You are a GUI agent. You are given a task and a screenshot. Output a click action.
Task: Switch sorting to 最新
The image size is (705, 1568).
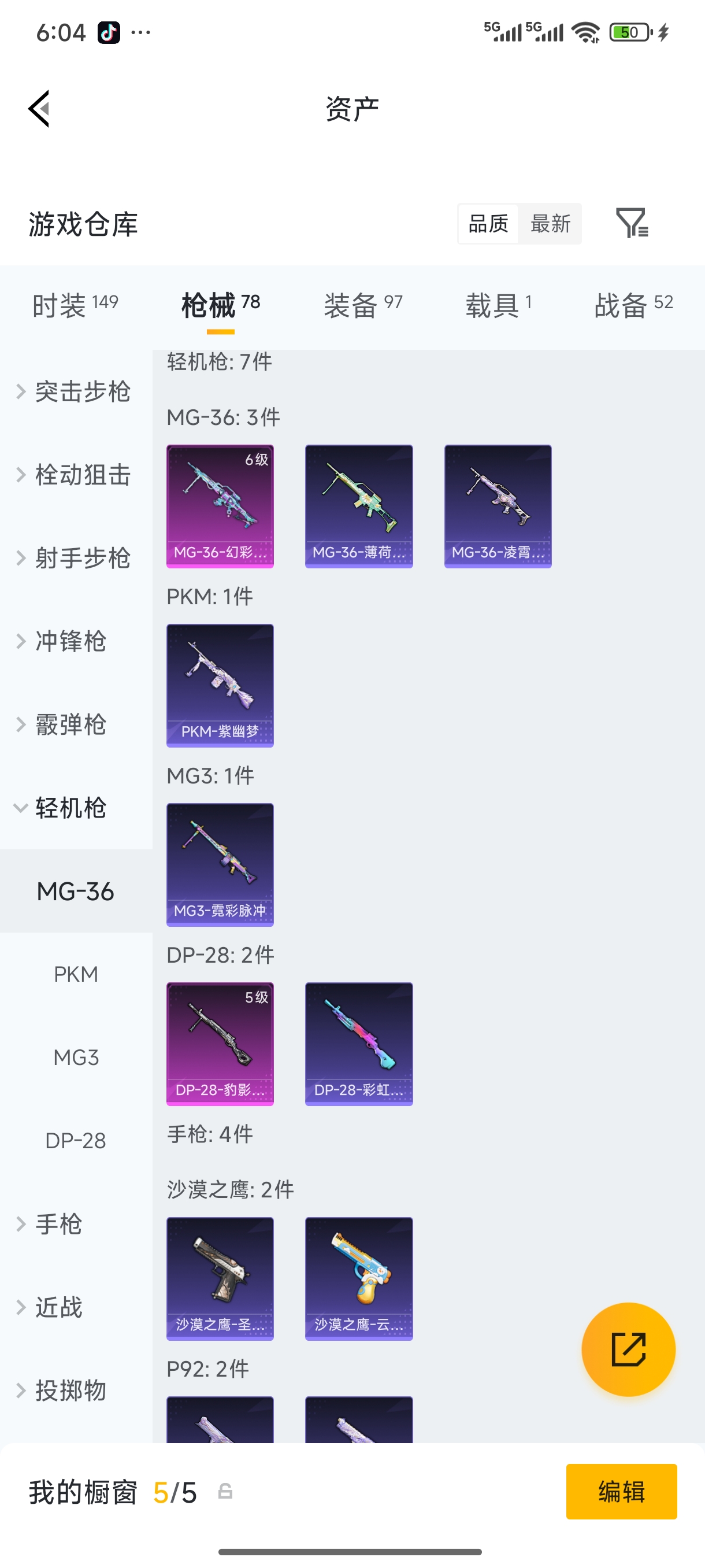pos(551,224)
